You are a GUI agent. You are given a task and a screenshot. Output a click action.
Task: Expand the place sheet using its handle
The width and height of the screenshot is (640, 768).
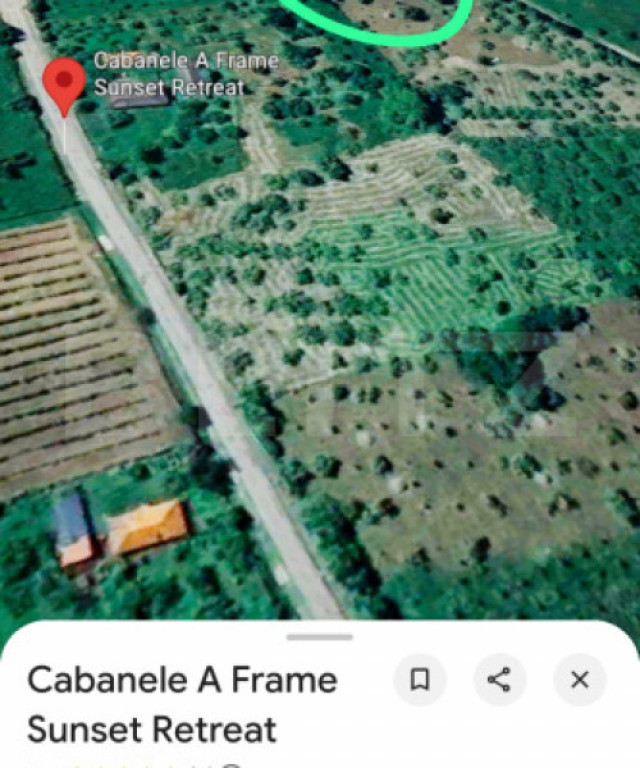(x=319, y=637)
